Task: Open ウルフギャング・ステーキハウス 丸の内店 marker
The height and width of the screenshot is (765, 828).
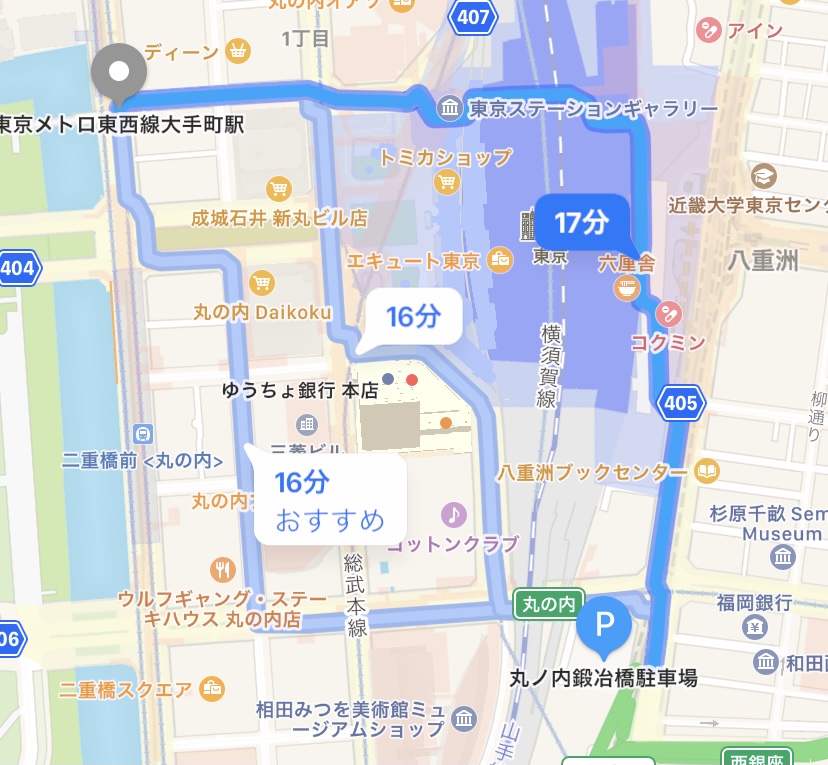Action: point(222,571)
